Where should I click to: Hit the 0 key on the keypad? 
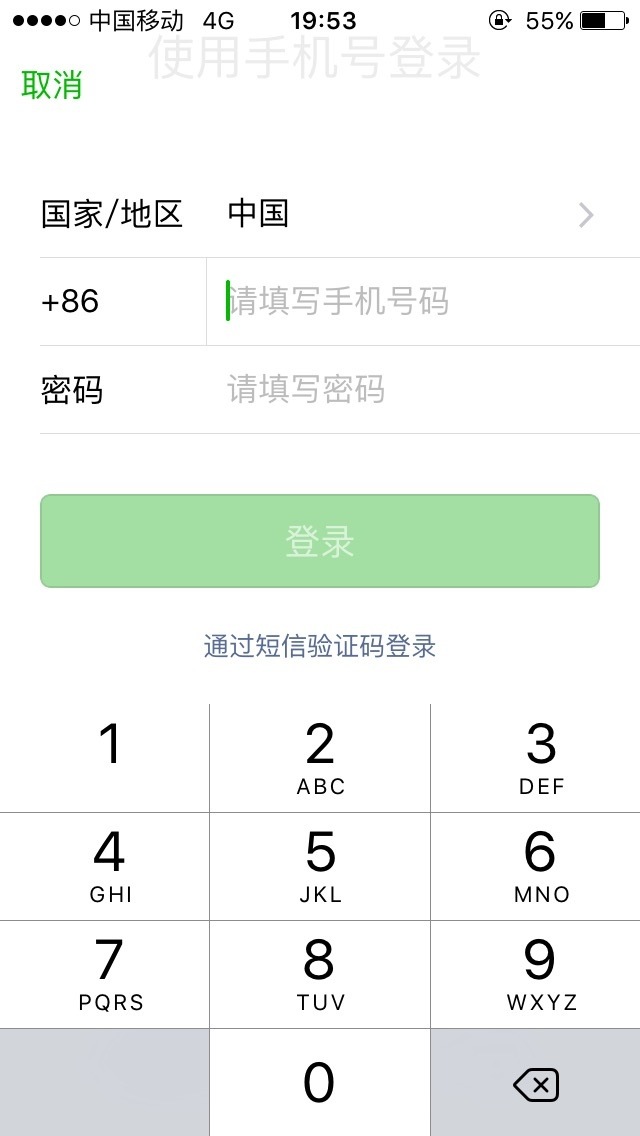(320, 1082)
